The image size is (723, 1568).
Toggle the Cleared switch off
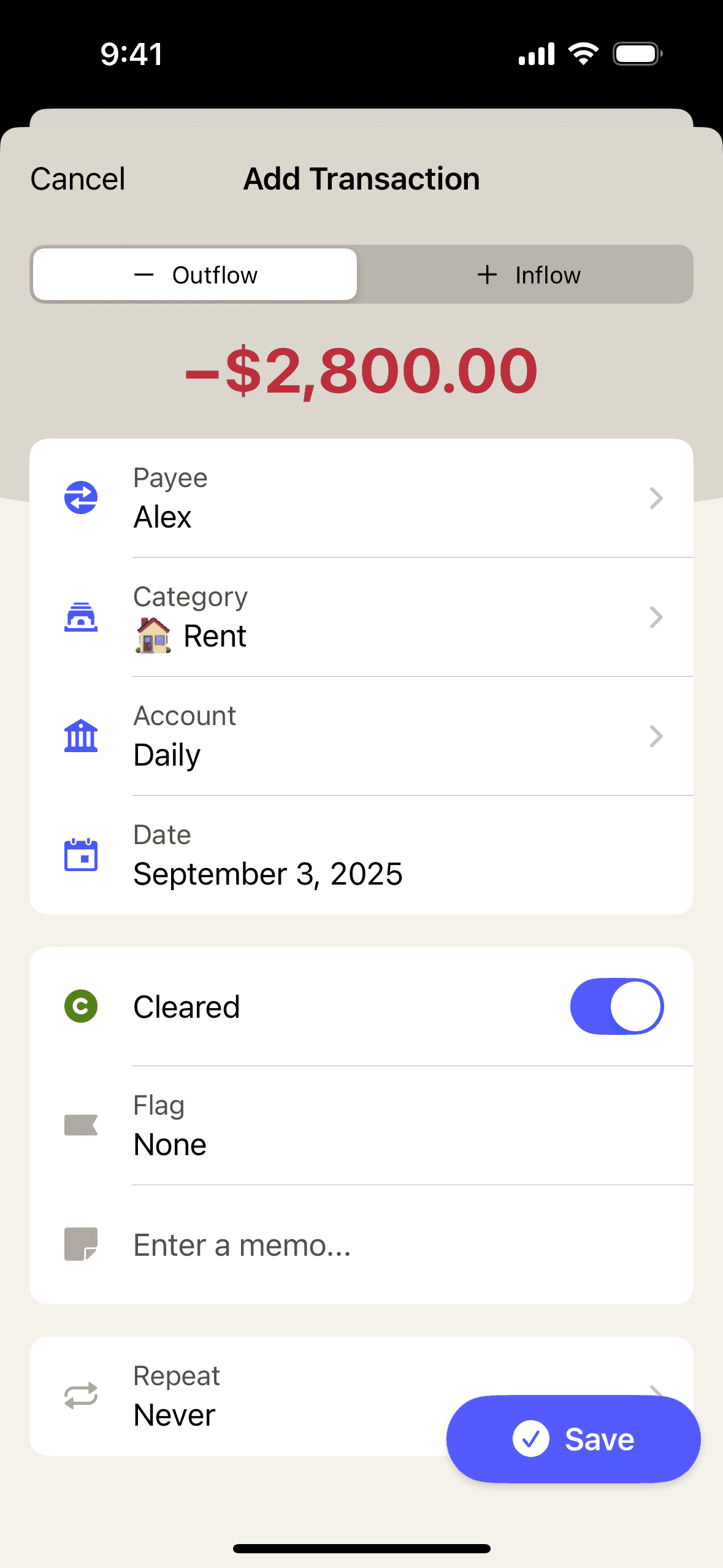coord(616,1006)
